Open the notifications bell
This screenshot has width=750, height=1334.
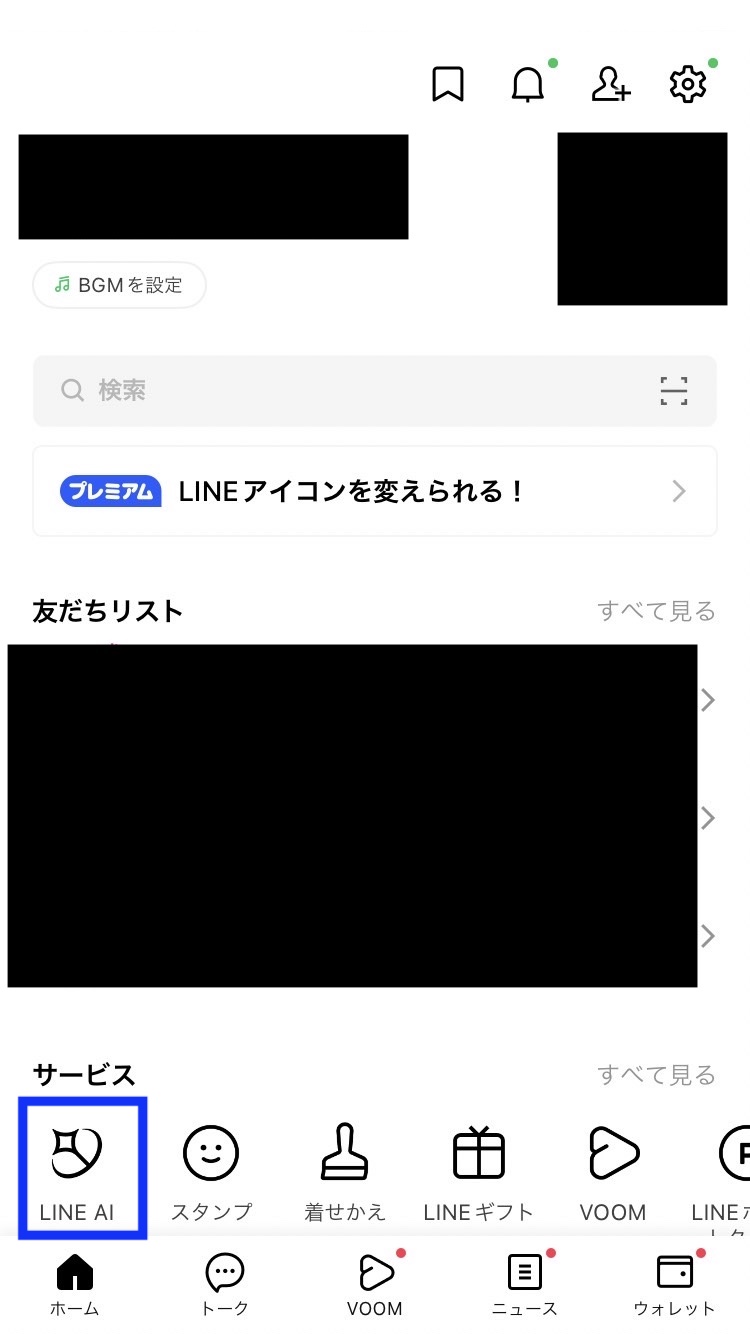pos(528,85)
